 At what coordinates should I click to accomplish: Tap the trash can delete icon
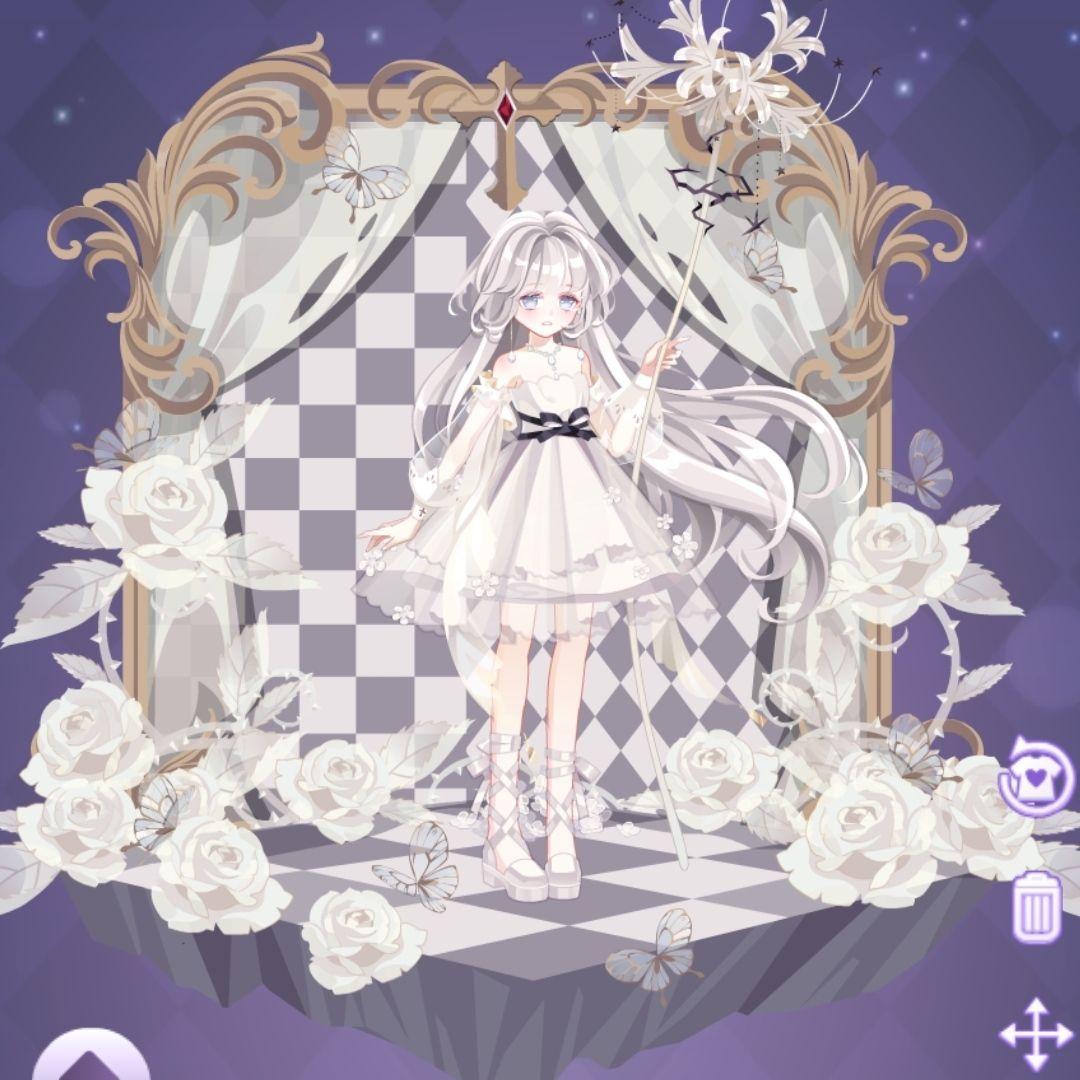[x=1036, y=906]
